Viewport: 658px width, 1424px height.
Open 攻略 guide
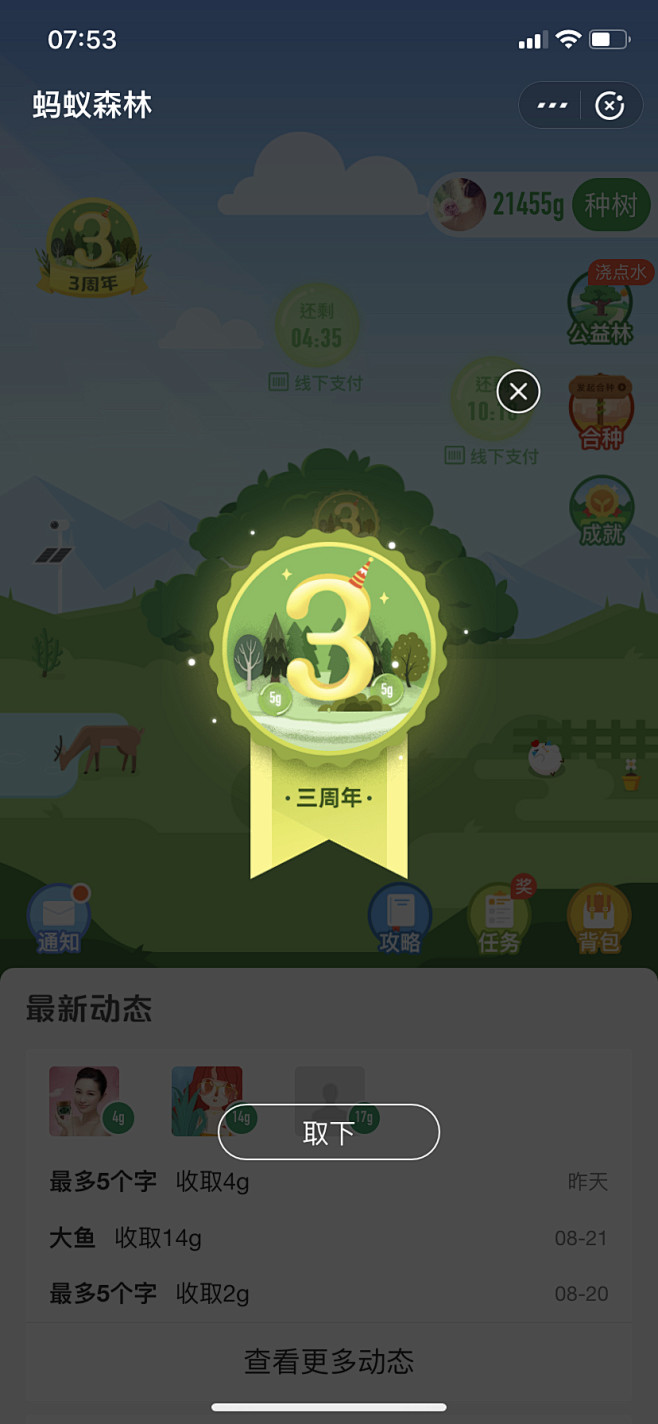click(400, 918)
